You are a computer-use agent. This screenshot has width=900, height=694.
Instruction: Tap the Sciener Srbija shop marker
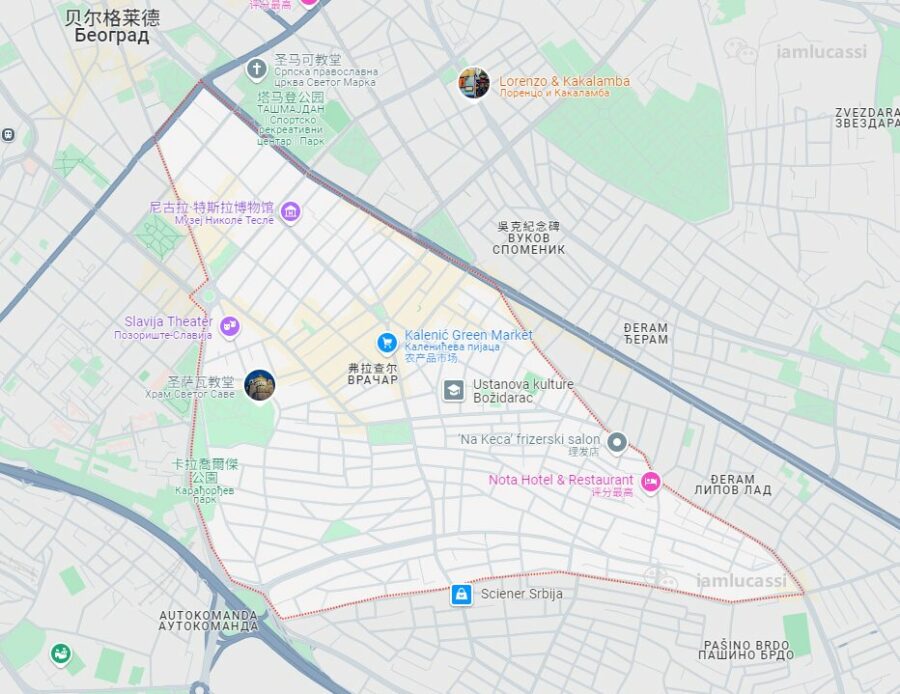click(461, 594)
